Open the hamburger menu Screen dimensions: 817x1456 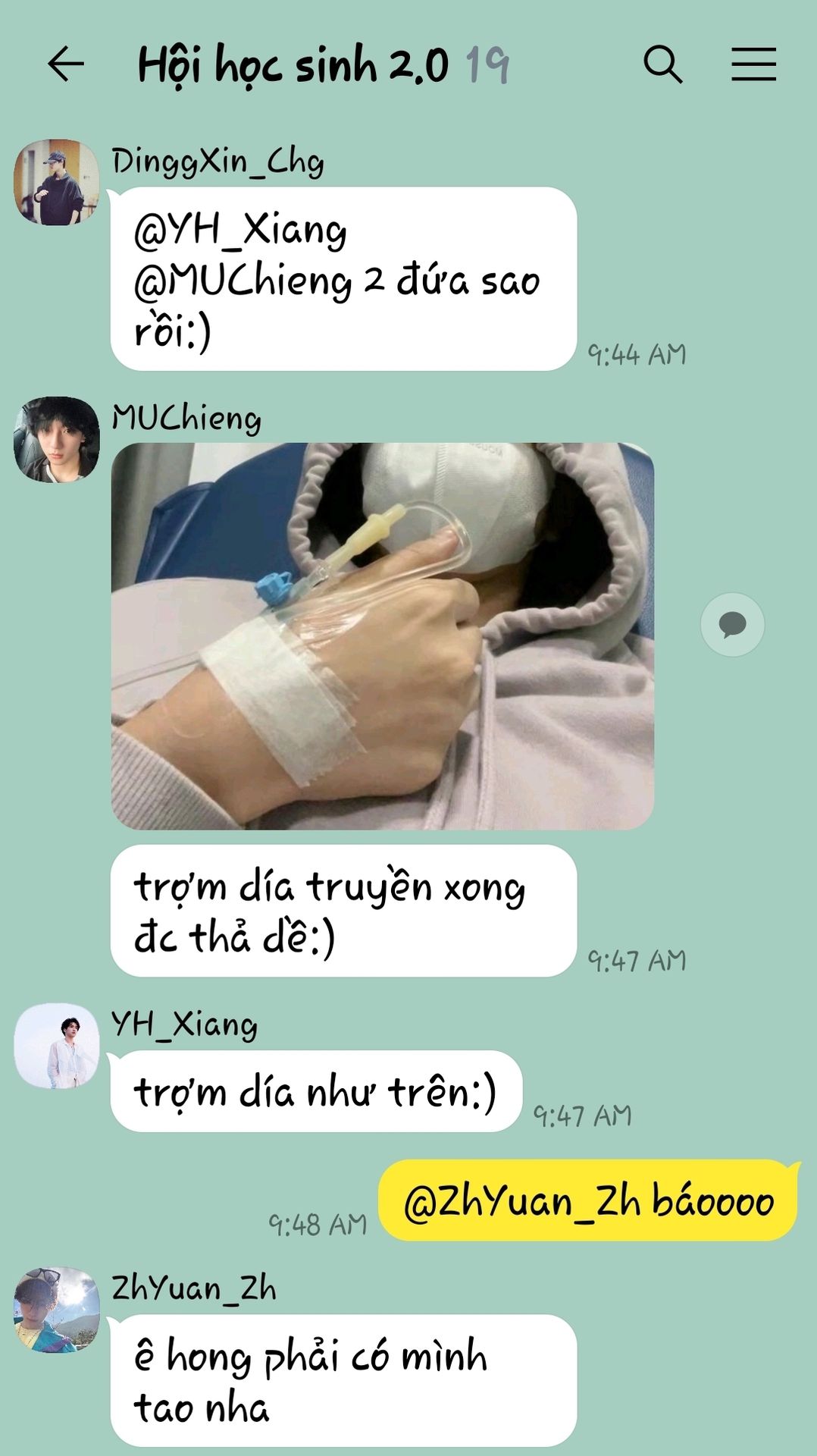(753, 64)
